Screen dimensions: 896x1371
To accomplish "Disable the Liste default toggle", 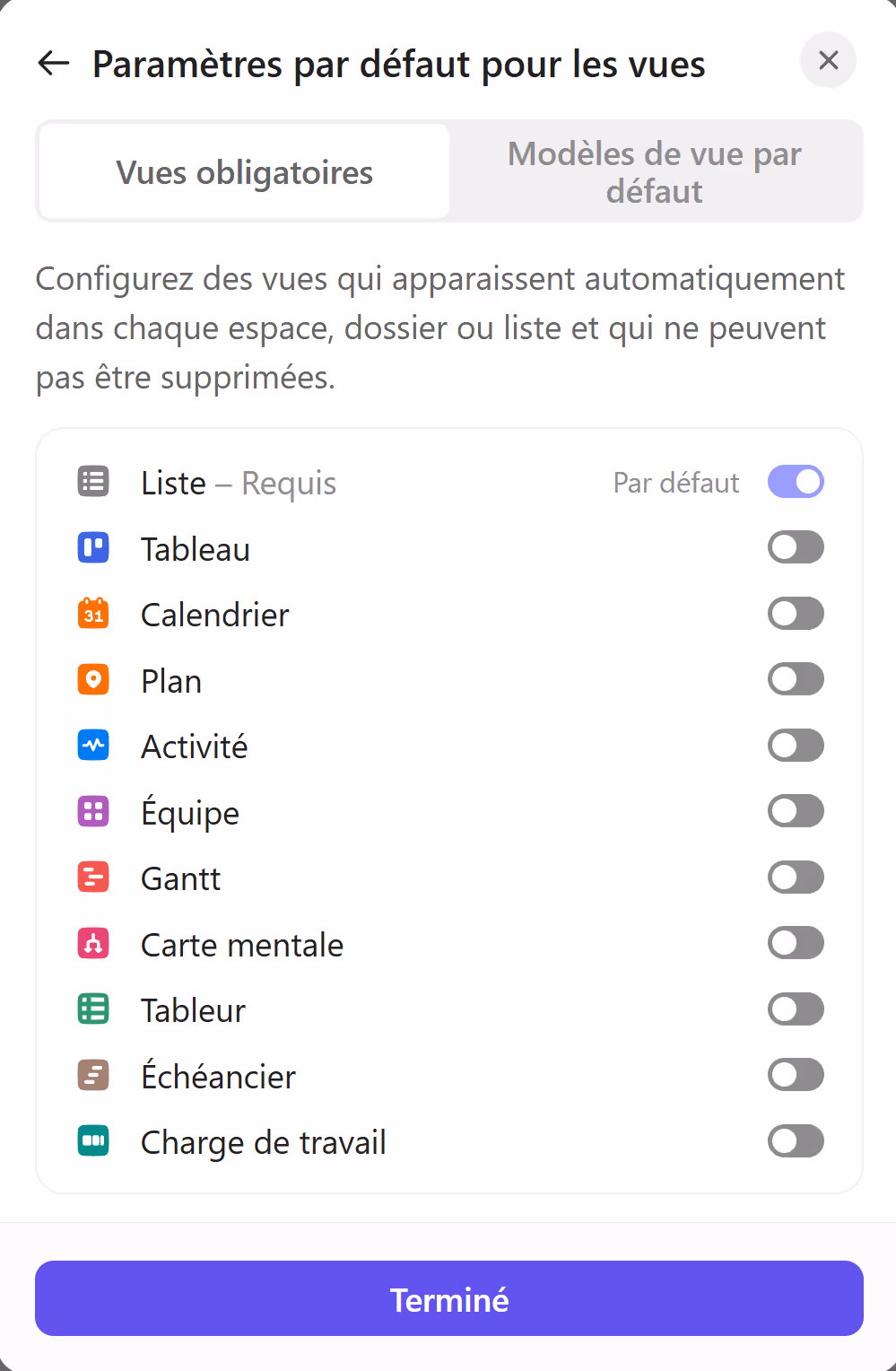I will pos(795,482).
